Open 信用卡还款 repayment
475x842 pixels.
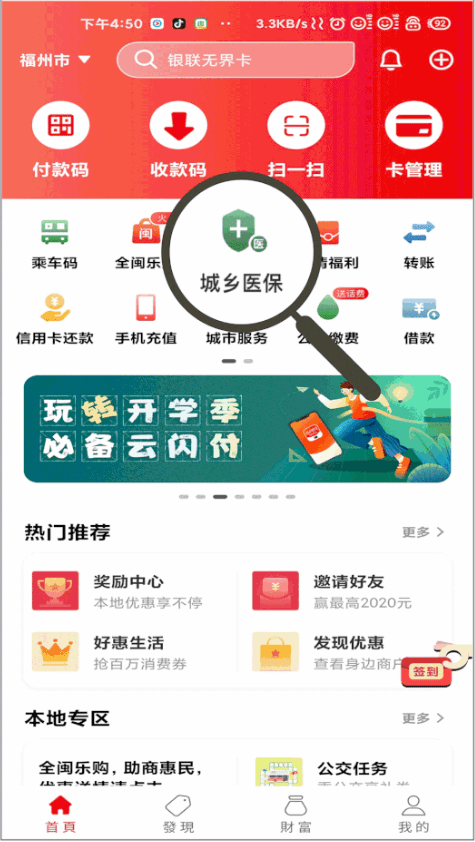(54, 319)
